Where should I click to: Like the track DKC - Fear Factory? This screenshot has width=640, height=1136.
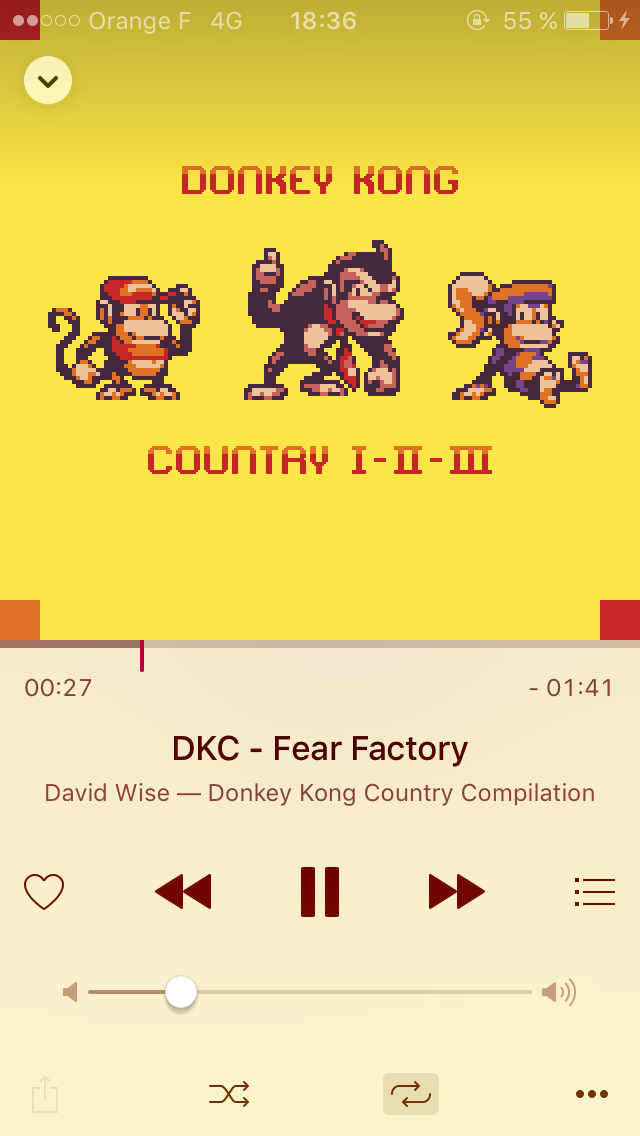tap(44, 891)
